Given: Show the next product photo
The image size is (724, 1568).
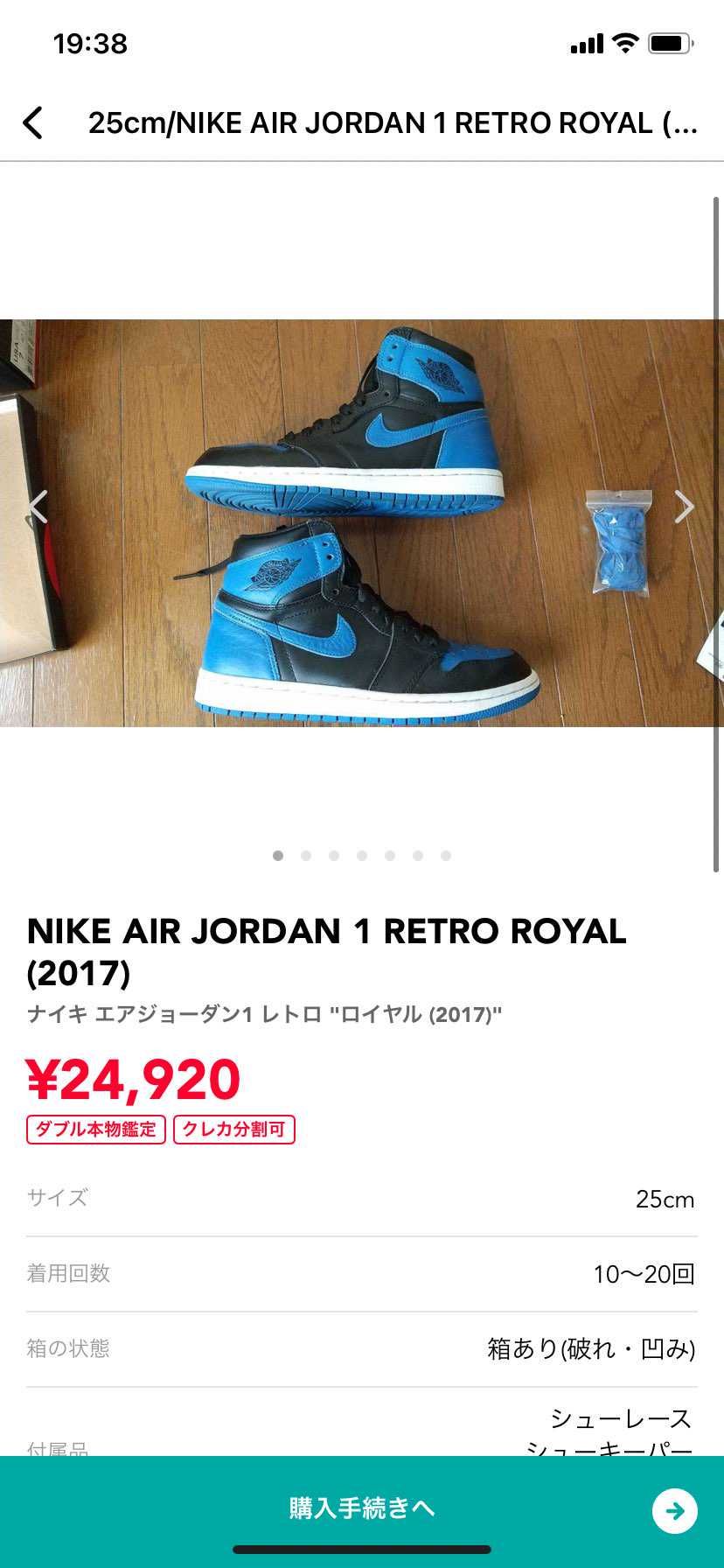Looking at the screenshot, I should (x=684, y=507).
